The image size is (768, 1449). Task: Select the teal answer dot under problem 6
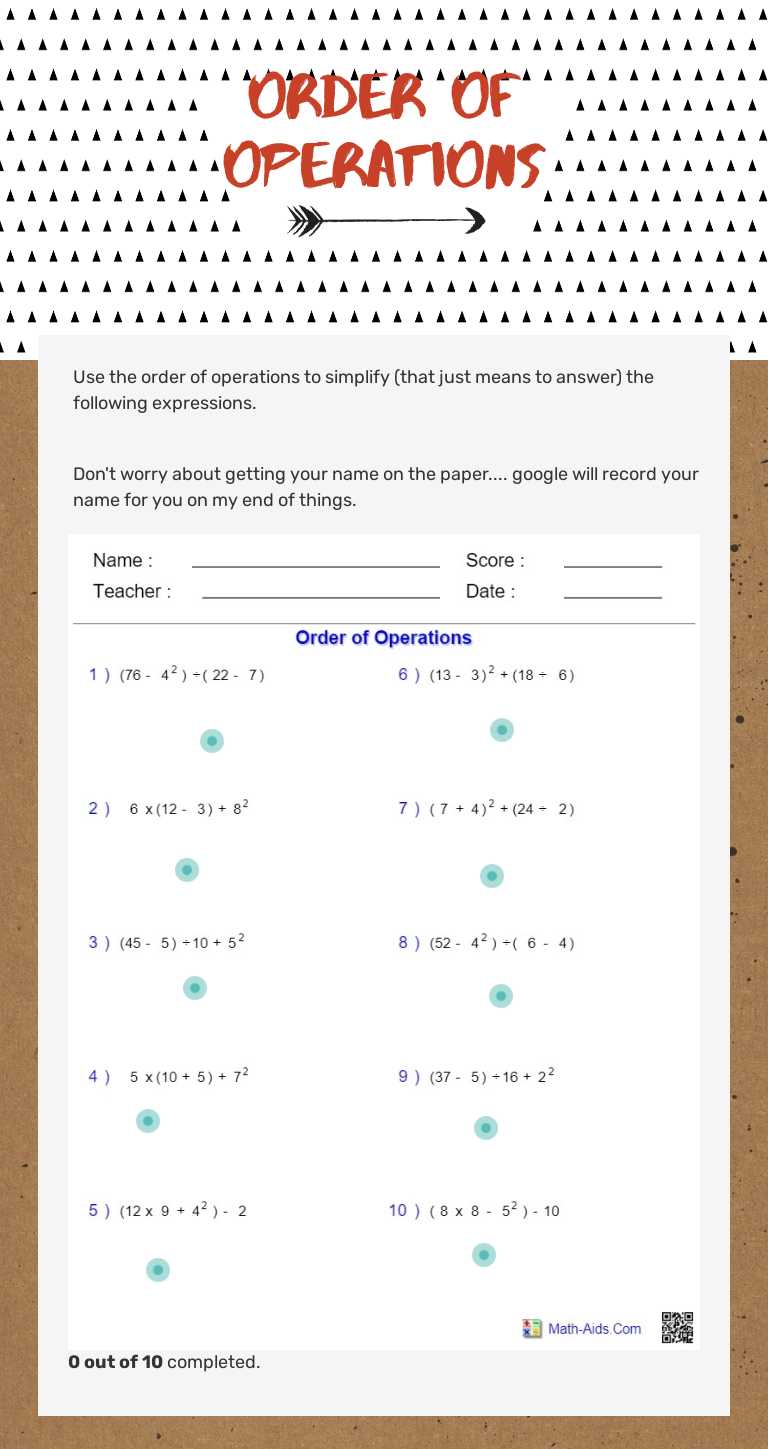501,730
